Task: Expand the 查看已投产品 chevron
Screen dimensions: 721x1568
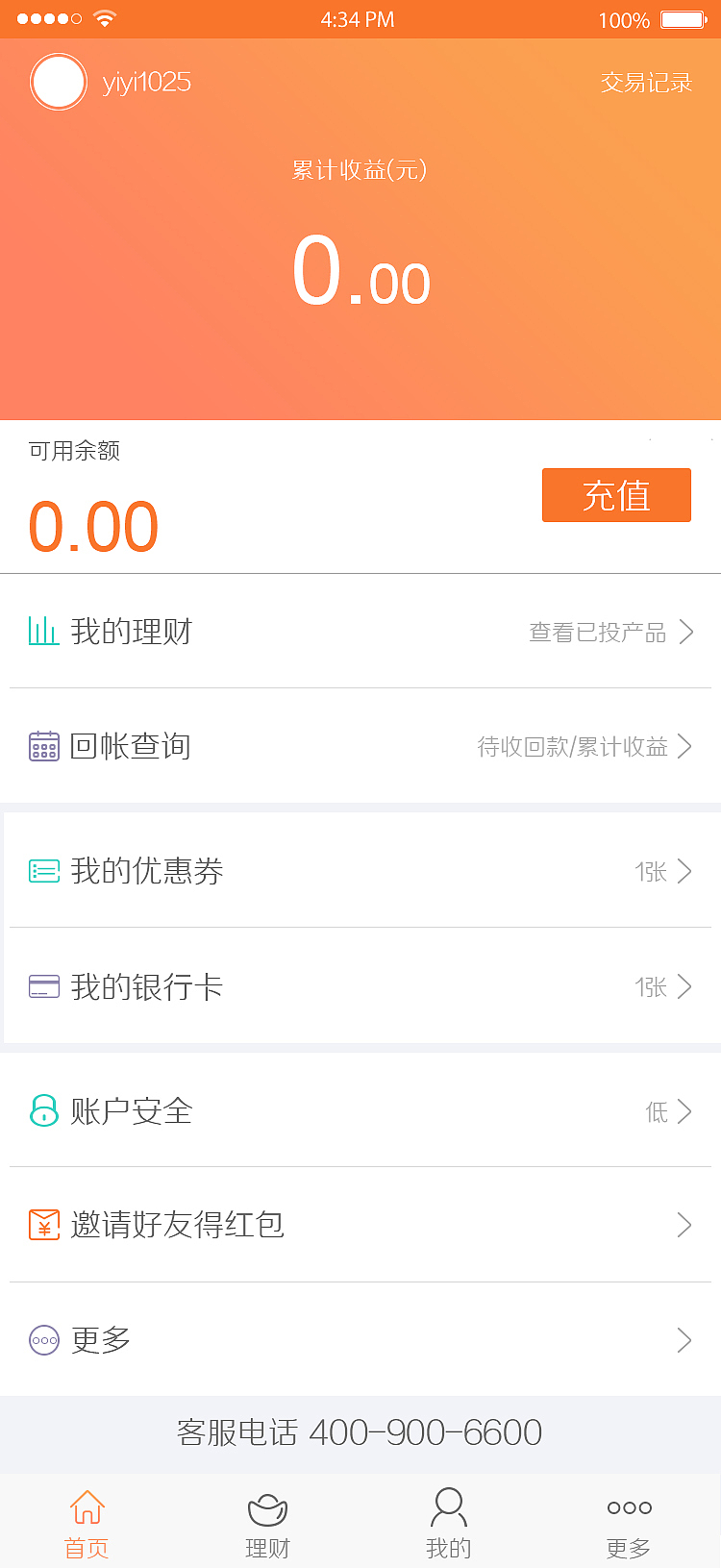Action: click(x=684, y=633)
